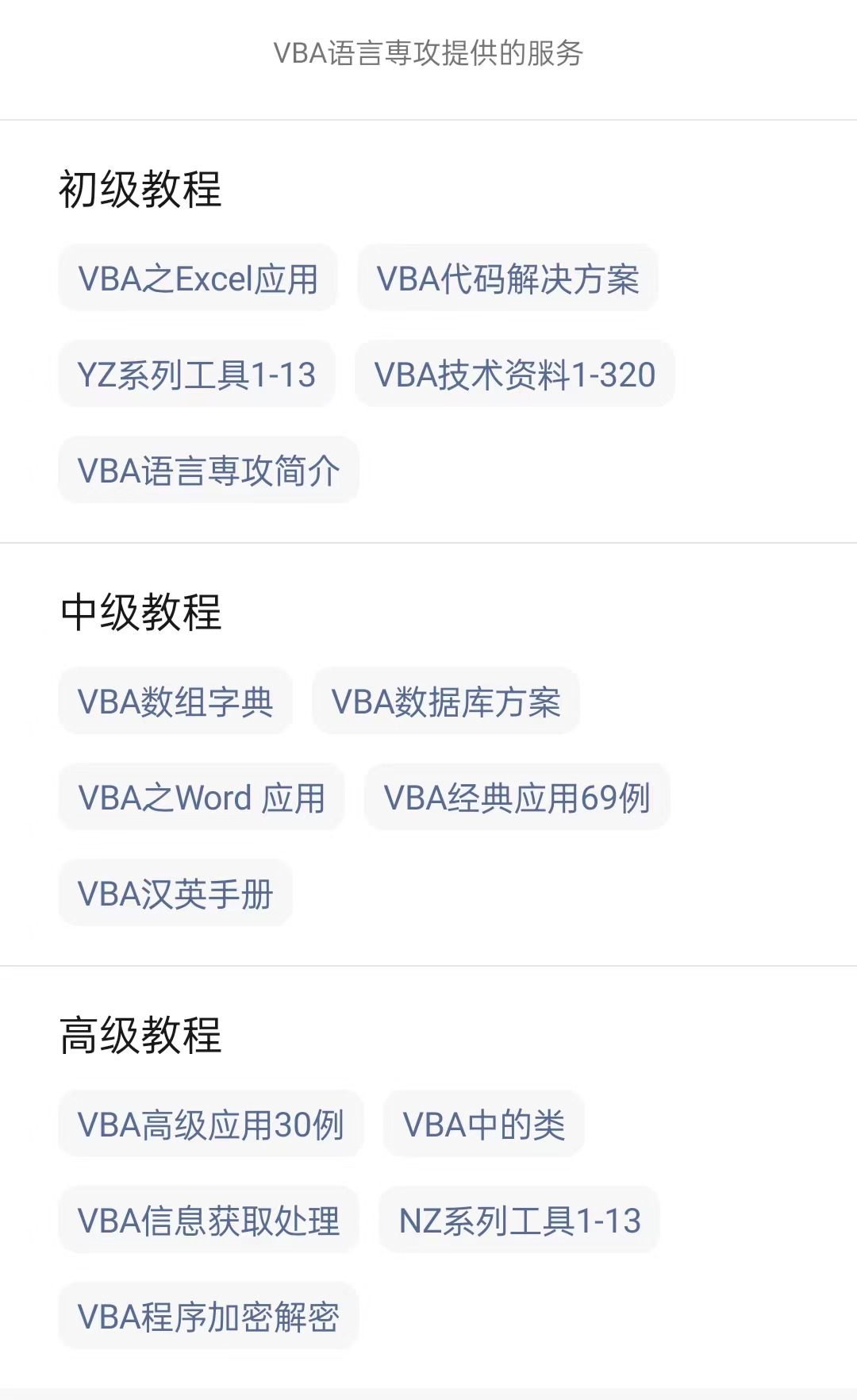The width and height of the screenshot is (857, 1400).
Task: Click the VBA语言専攻提供的服务 title
Action: coord(428,54)
